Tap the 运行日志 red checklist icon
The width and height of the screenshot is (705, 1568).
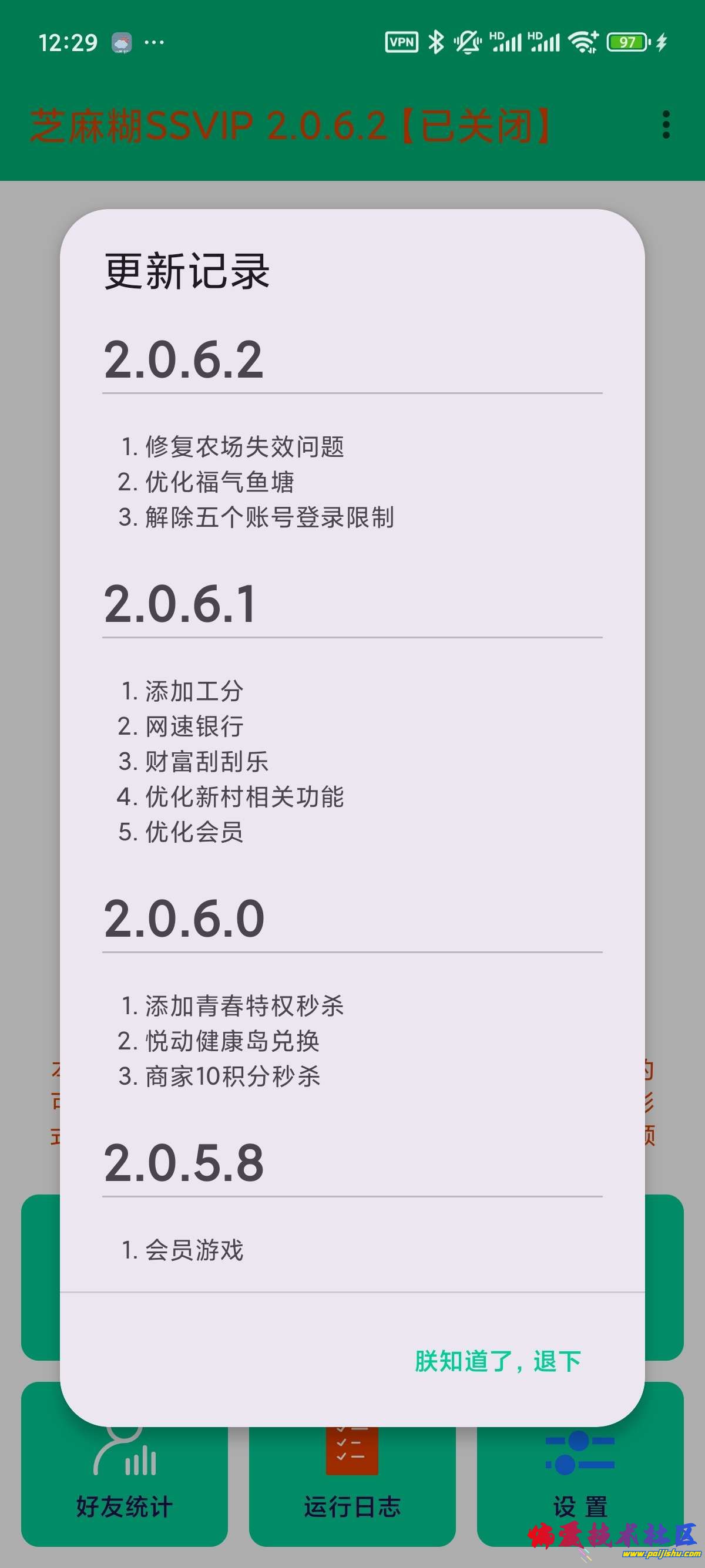(353, 1449)
